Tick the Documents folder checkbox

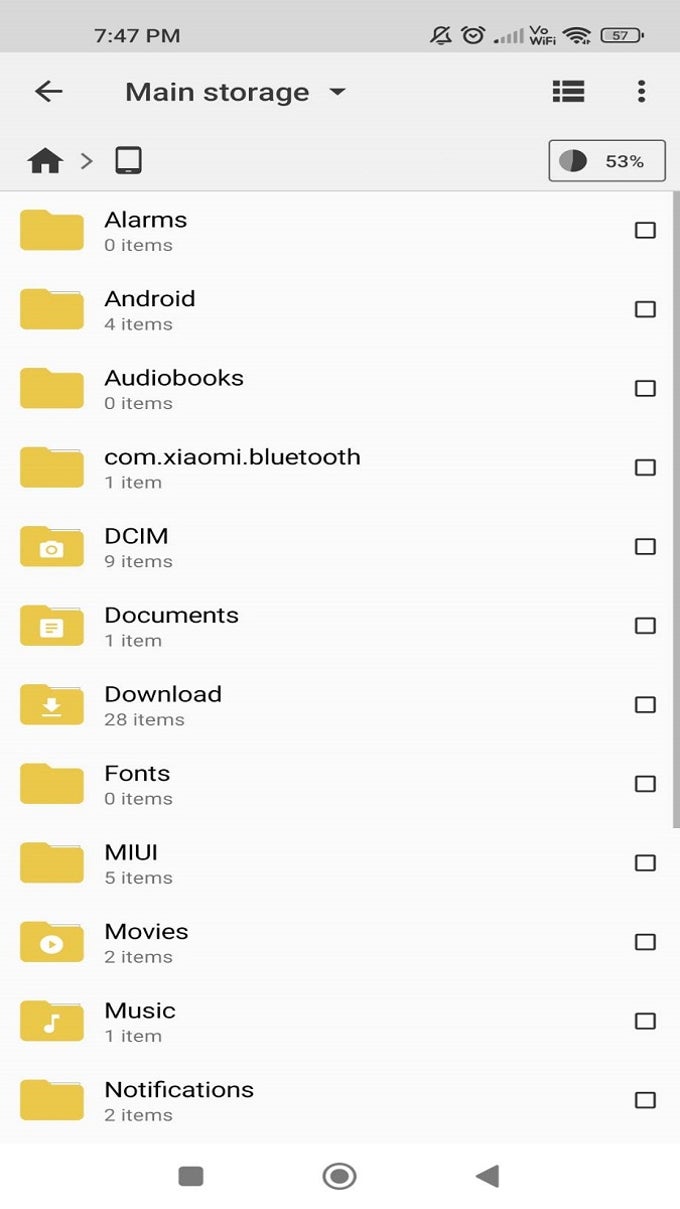coord(645,626)
